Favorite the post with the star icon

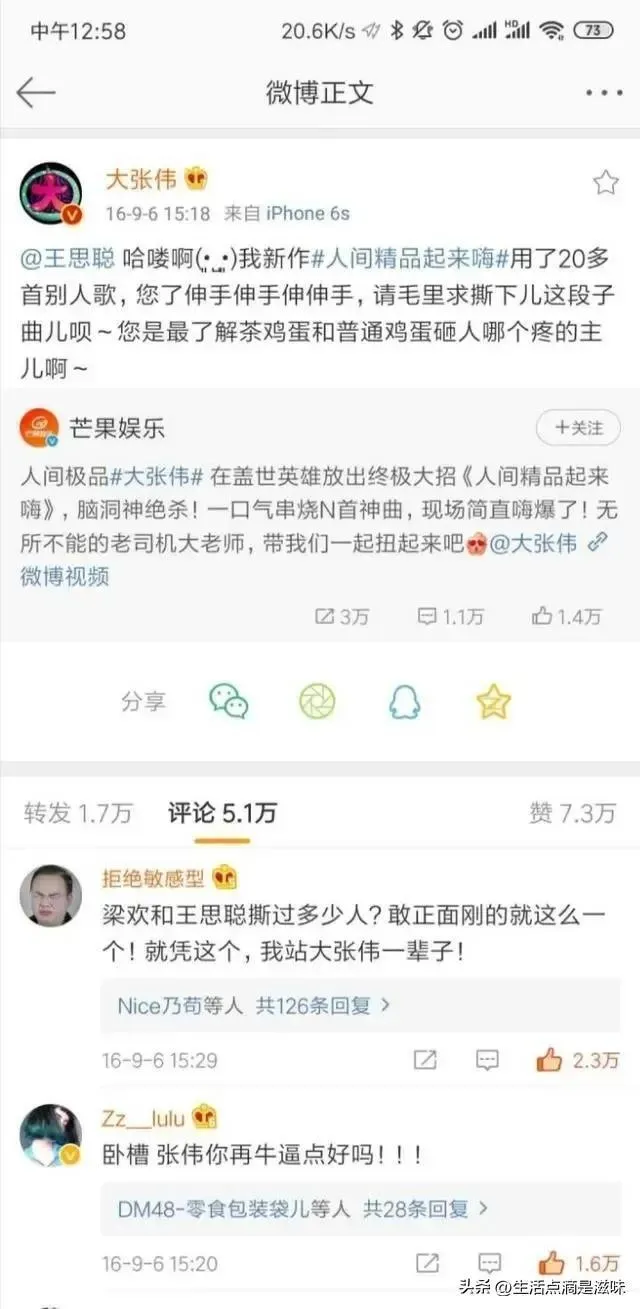tap(605, 182)
